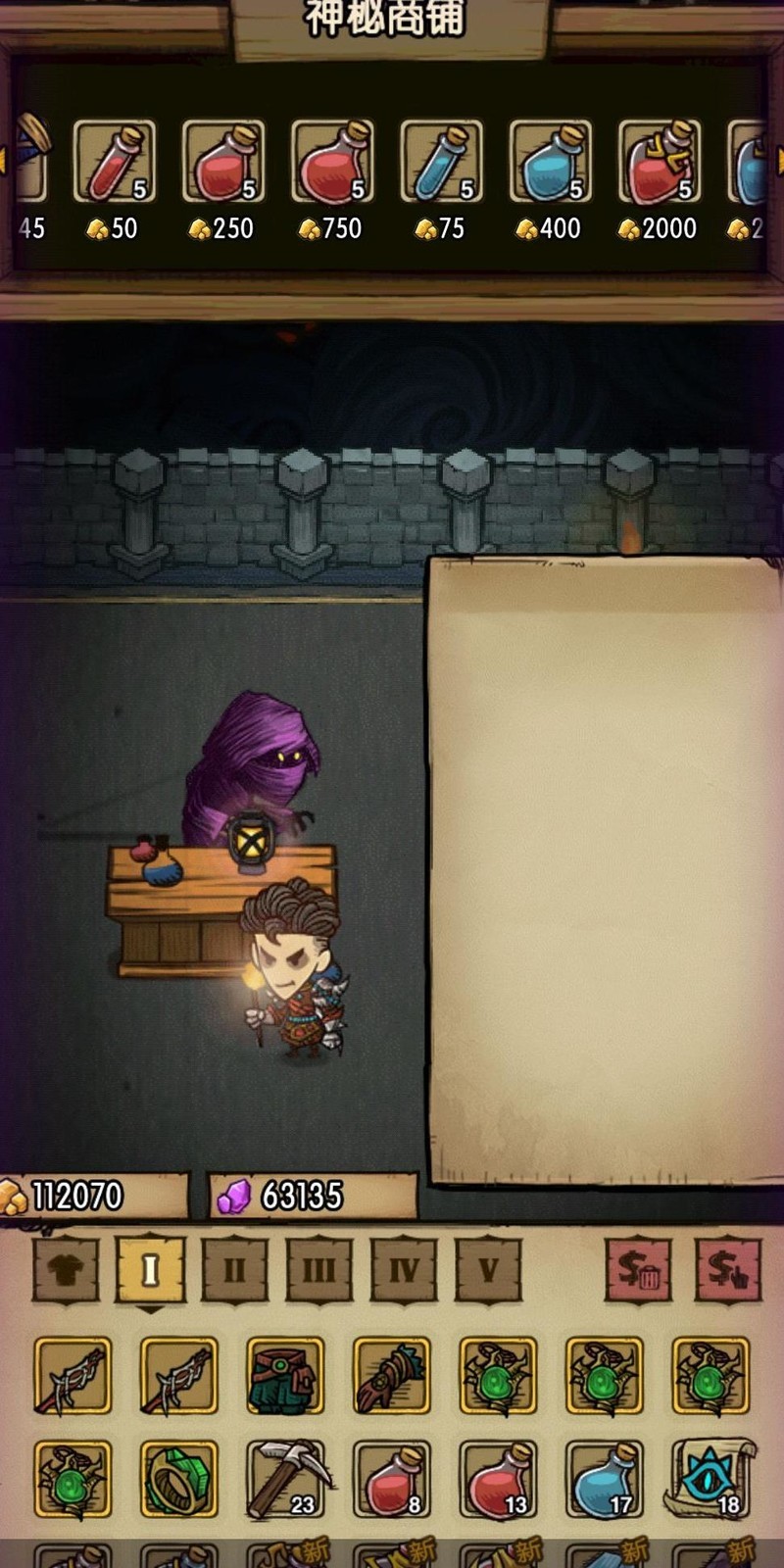Switch to inventory tab II
The width and height of the screenshot is (784, 1568).
tap(234, 1270)
